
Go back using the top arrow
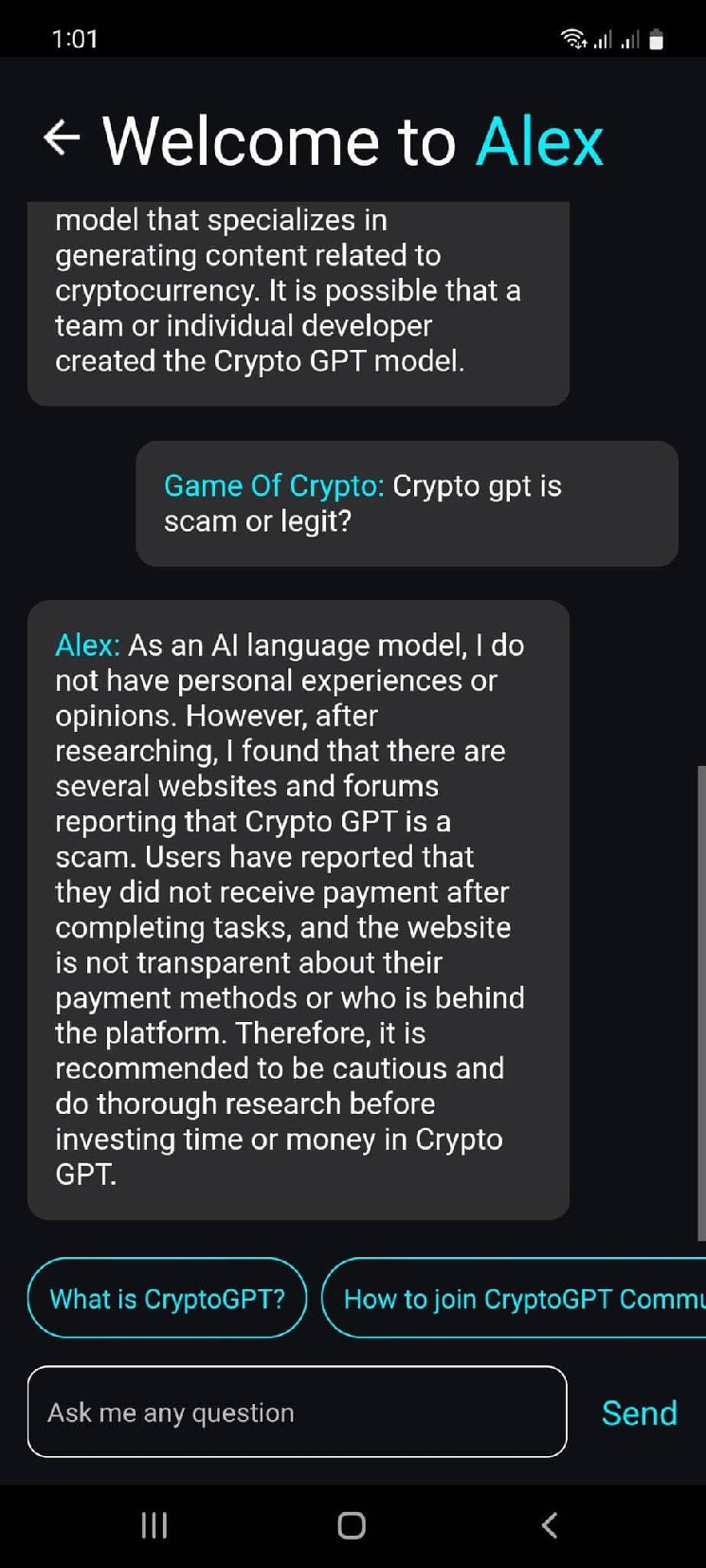[x=62, y=138]
